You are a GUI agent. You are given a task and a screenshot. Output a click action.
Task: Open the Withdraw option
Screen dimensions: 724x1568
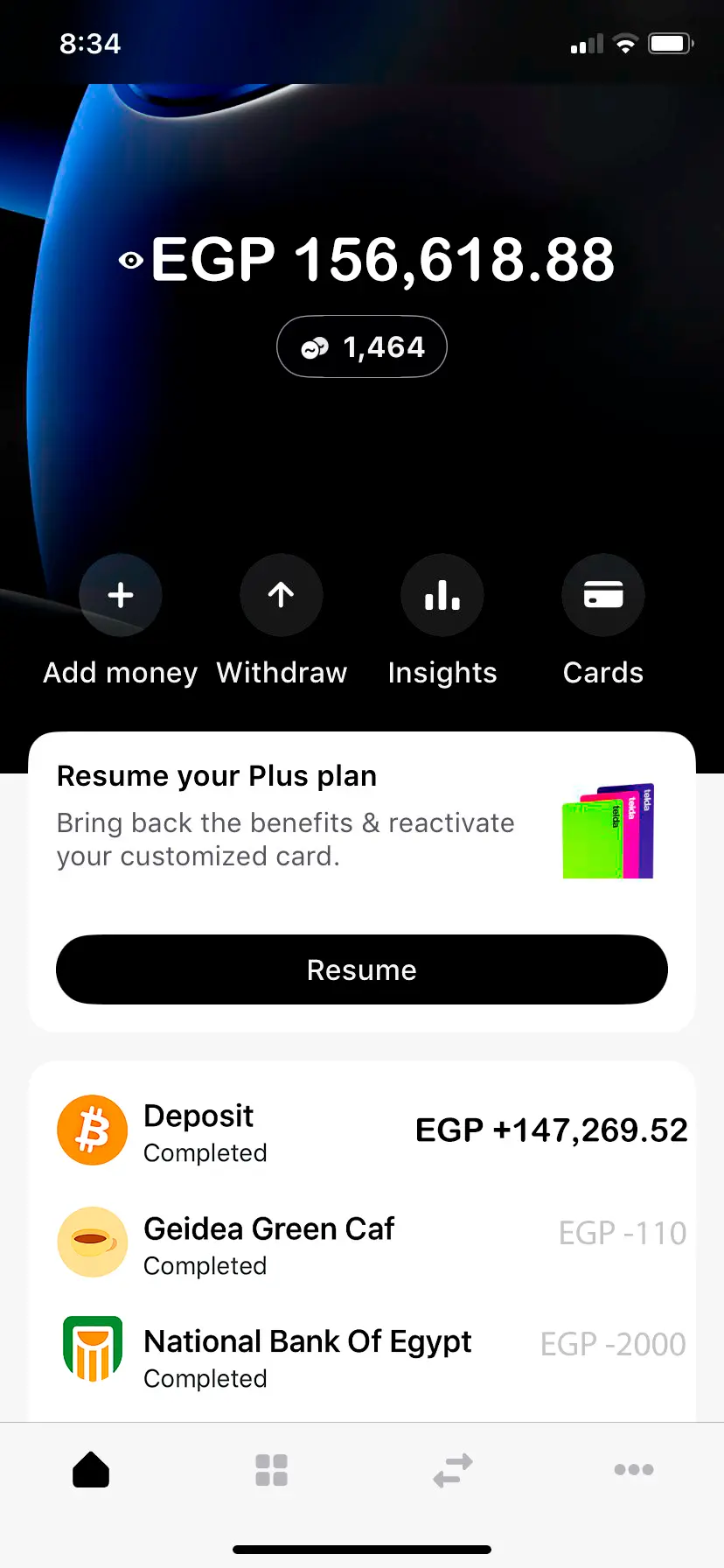coord(282,596)
